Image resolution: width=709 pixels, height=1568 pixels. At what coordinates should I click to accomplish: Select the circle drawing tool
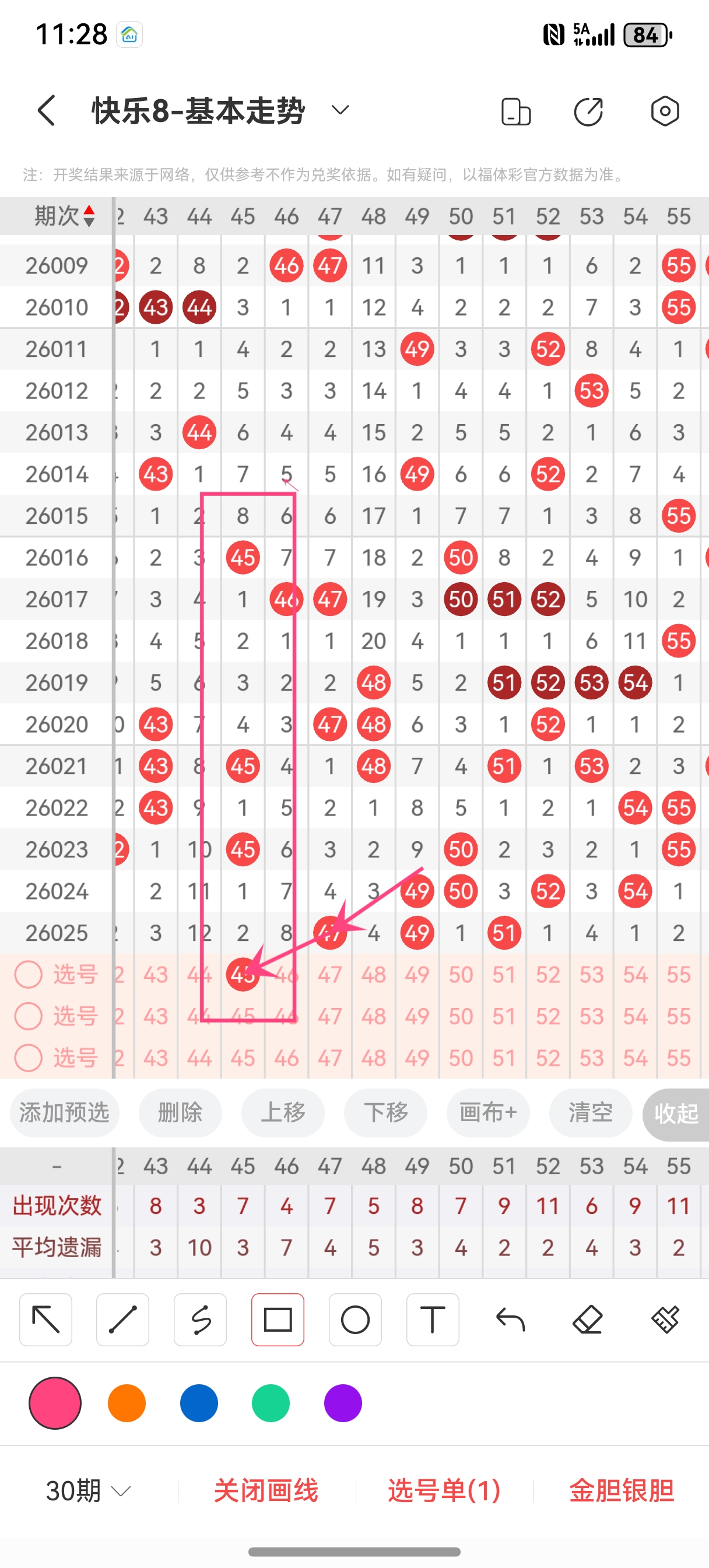[x=356, y=1319]
